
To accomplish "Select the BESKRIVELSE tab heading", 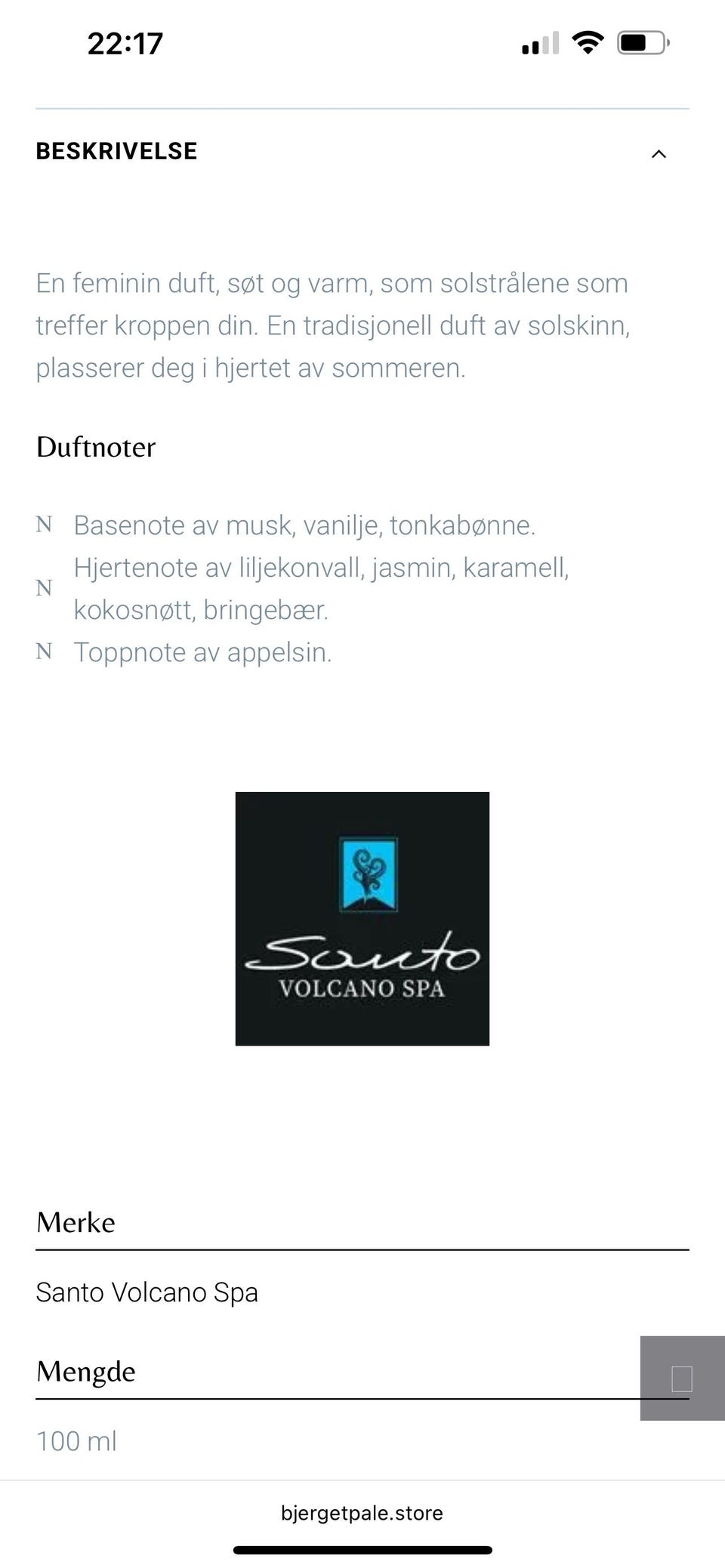I will [116, 150].
